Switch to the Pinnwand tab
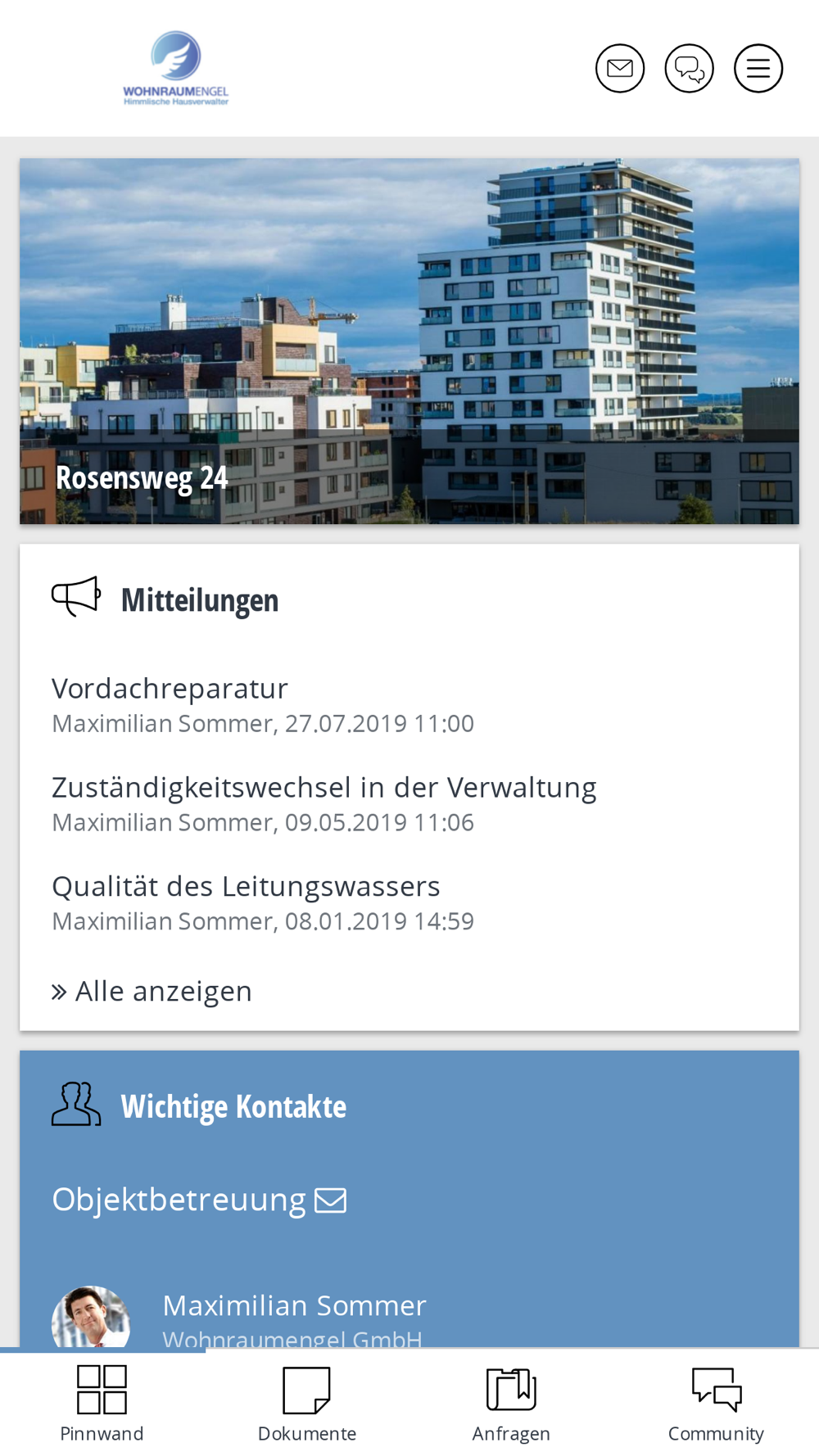Viewport: 819px width, 1456px height. [x=102, y=1403]
